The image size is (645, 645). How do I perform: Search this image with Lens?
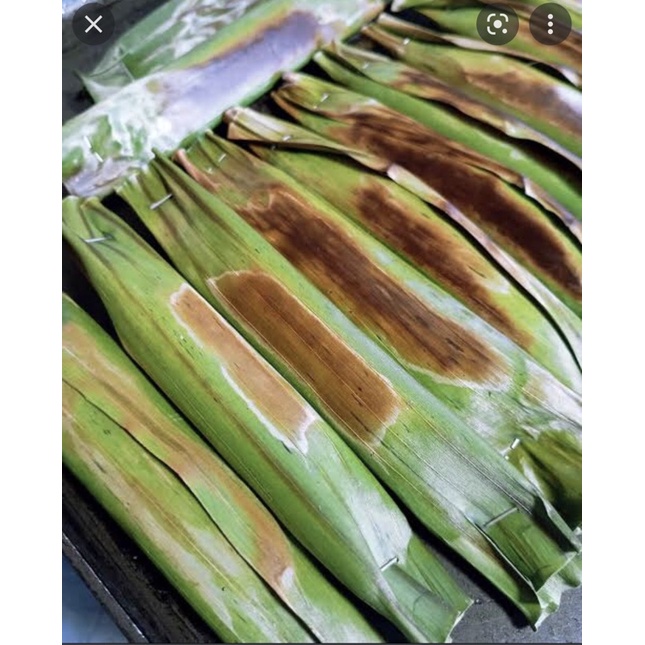click(x=497, y=24)
